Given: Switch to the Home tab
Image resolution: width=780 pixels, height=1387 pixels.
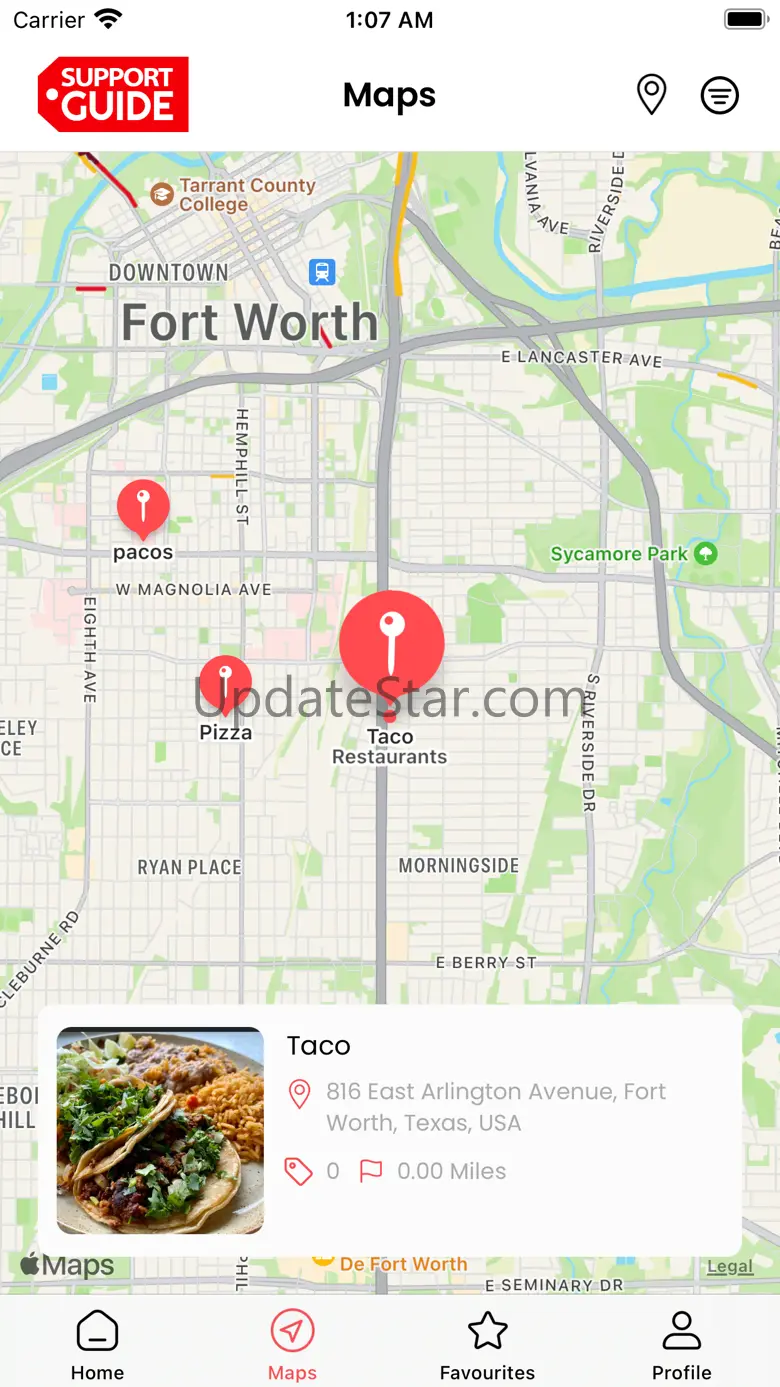Looking at the screenshot, I should [x=97, y=1345].
